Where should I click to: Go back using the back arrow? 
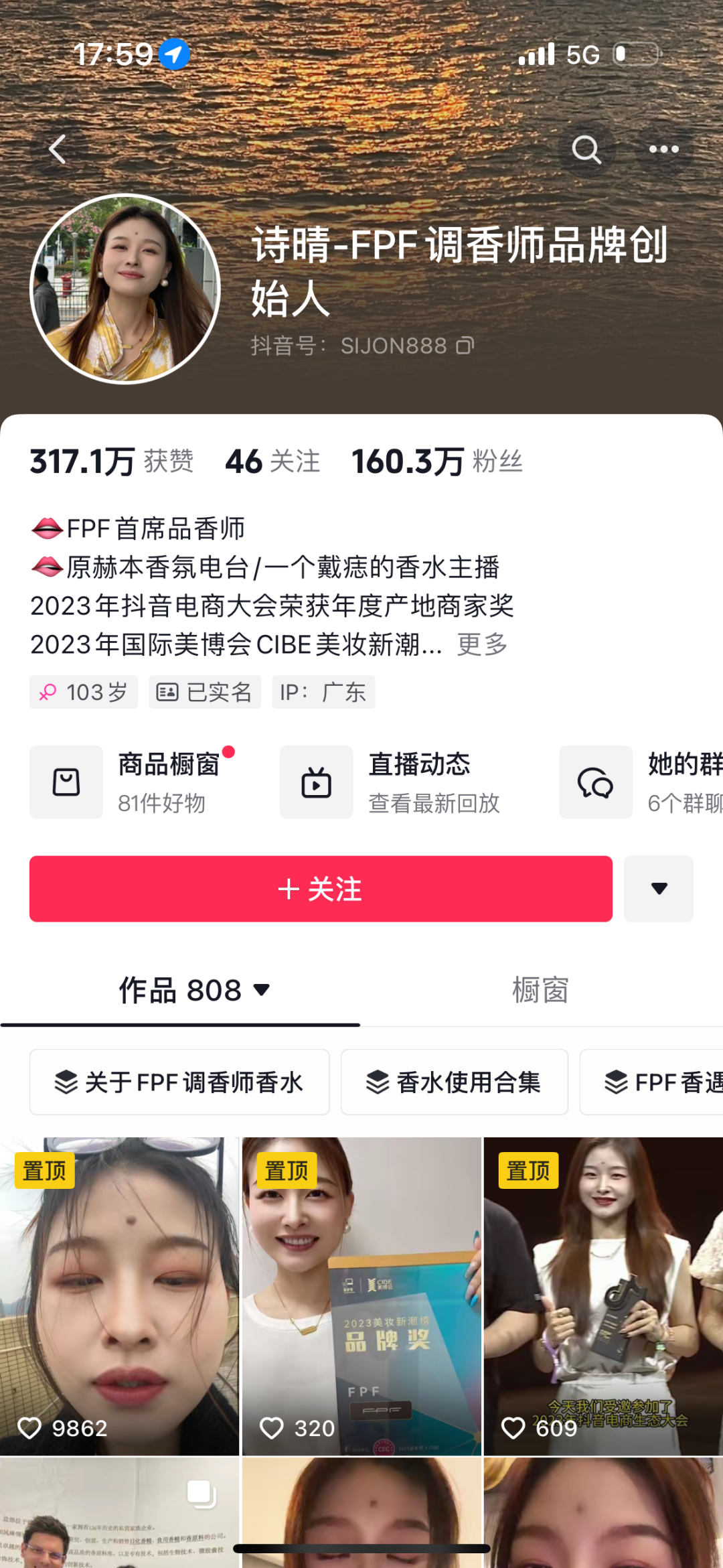coord(58,149)
